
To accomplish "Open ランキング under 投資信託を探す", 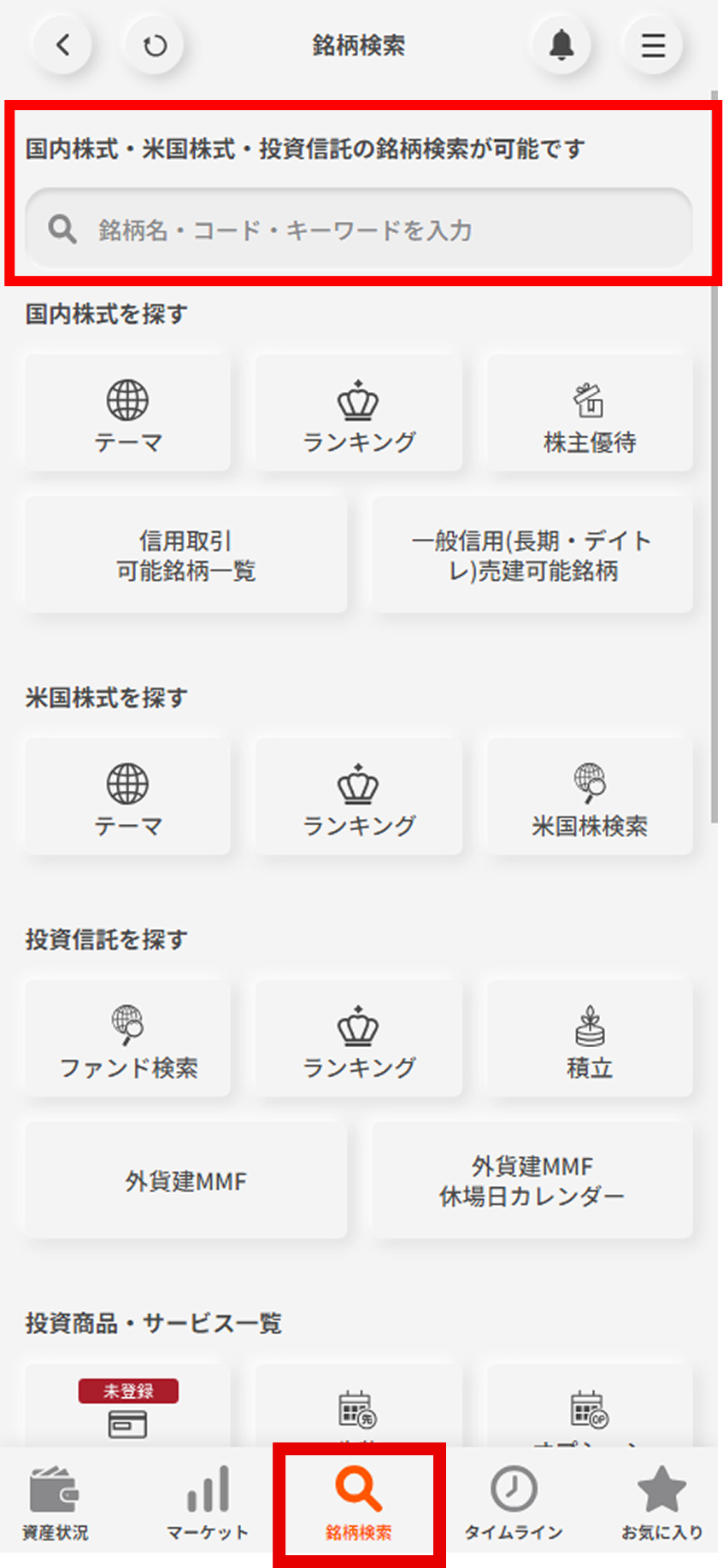I will (x=359, y=1039).
